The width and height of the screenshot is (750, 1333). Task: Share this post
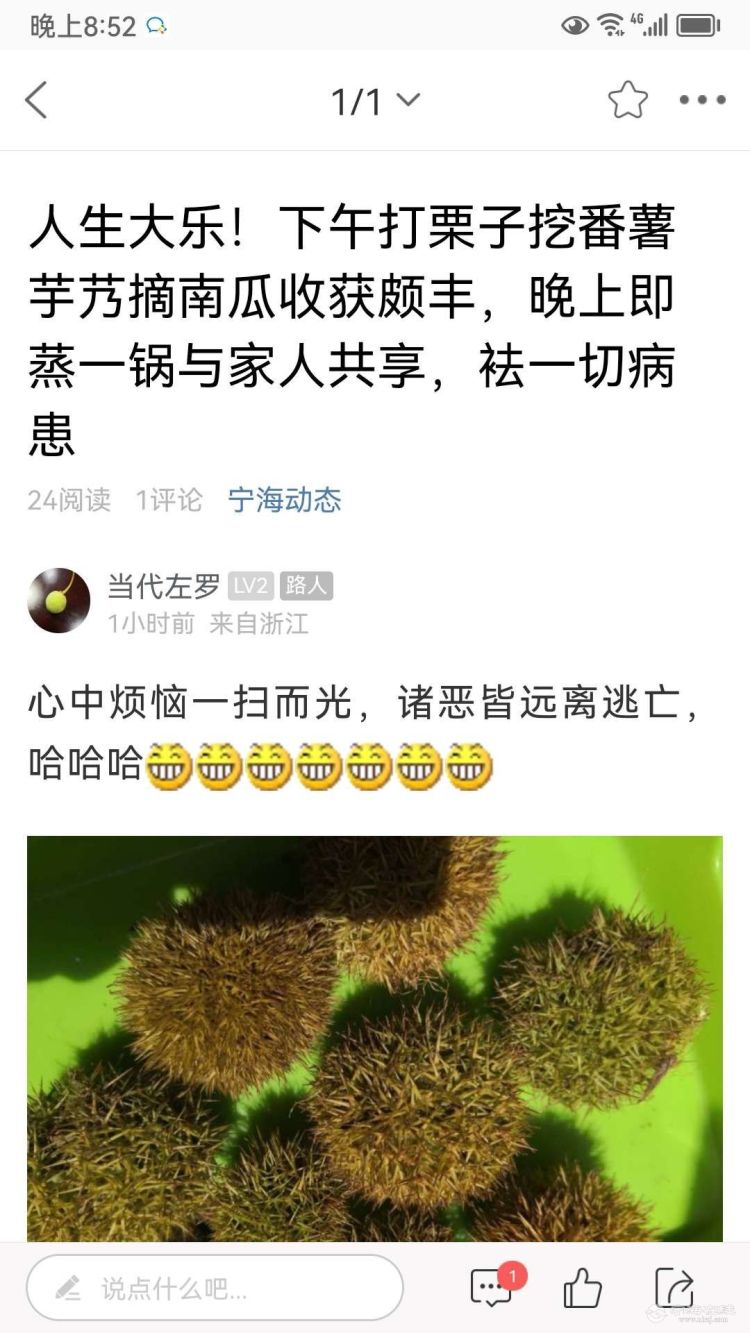tap(674, 1288)
